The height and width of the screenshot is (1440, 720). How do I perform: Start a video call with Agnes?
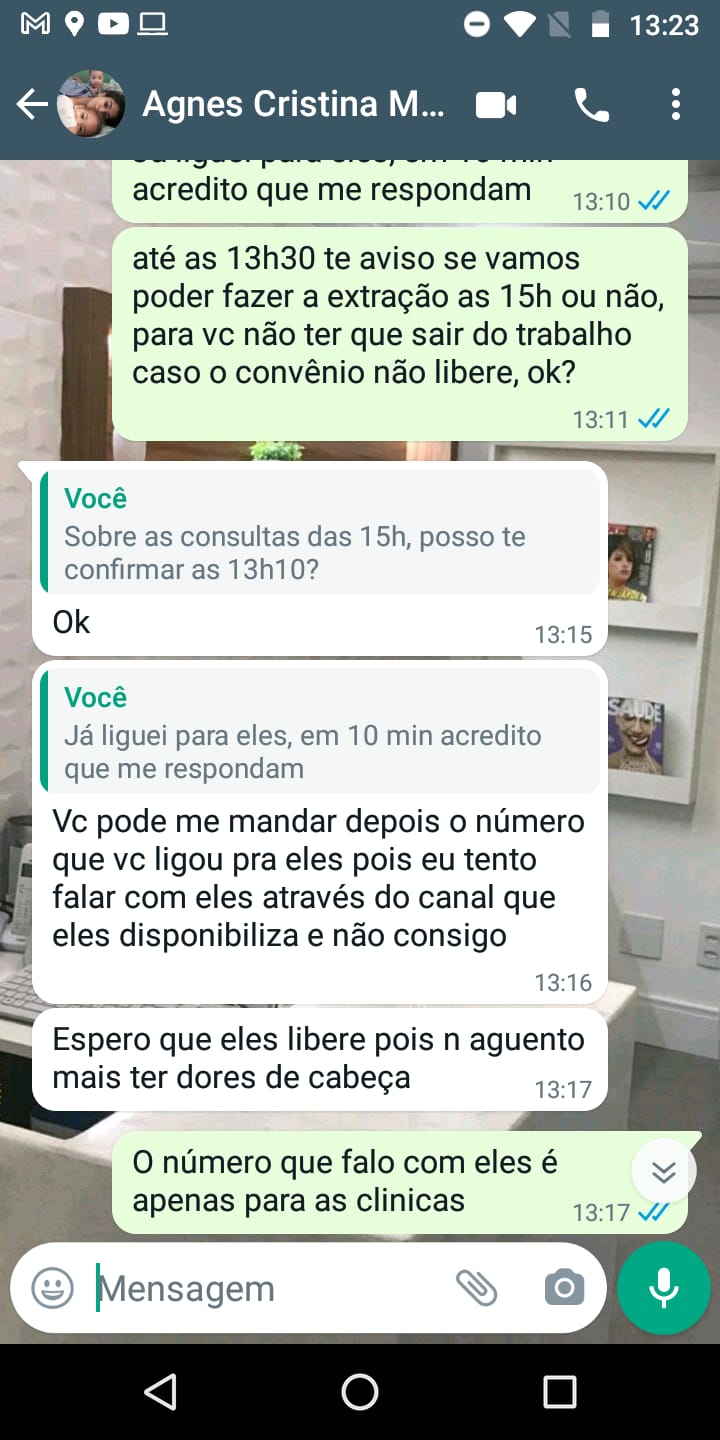tap(496, 104)
